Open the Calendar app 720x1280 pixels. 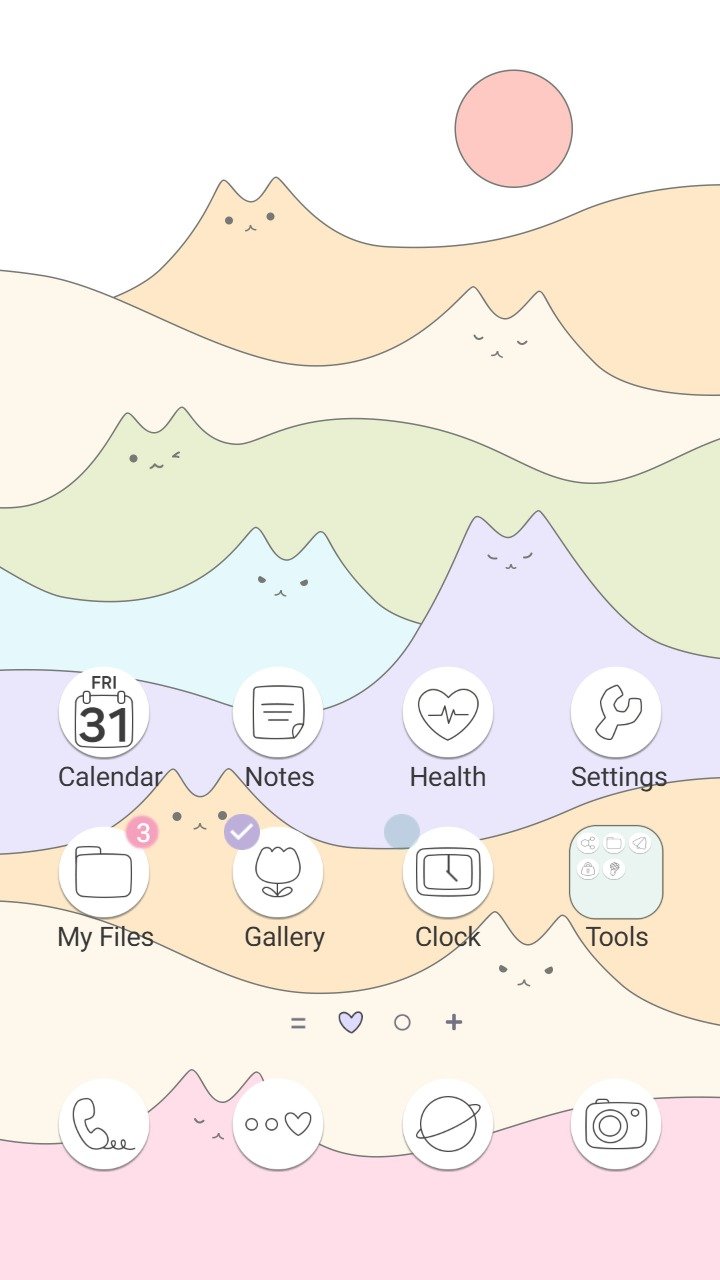coord(104,713)
